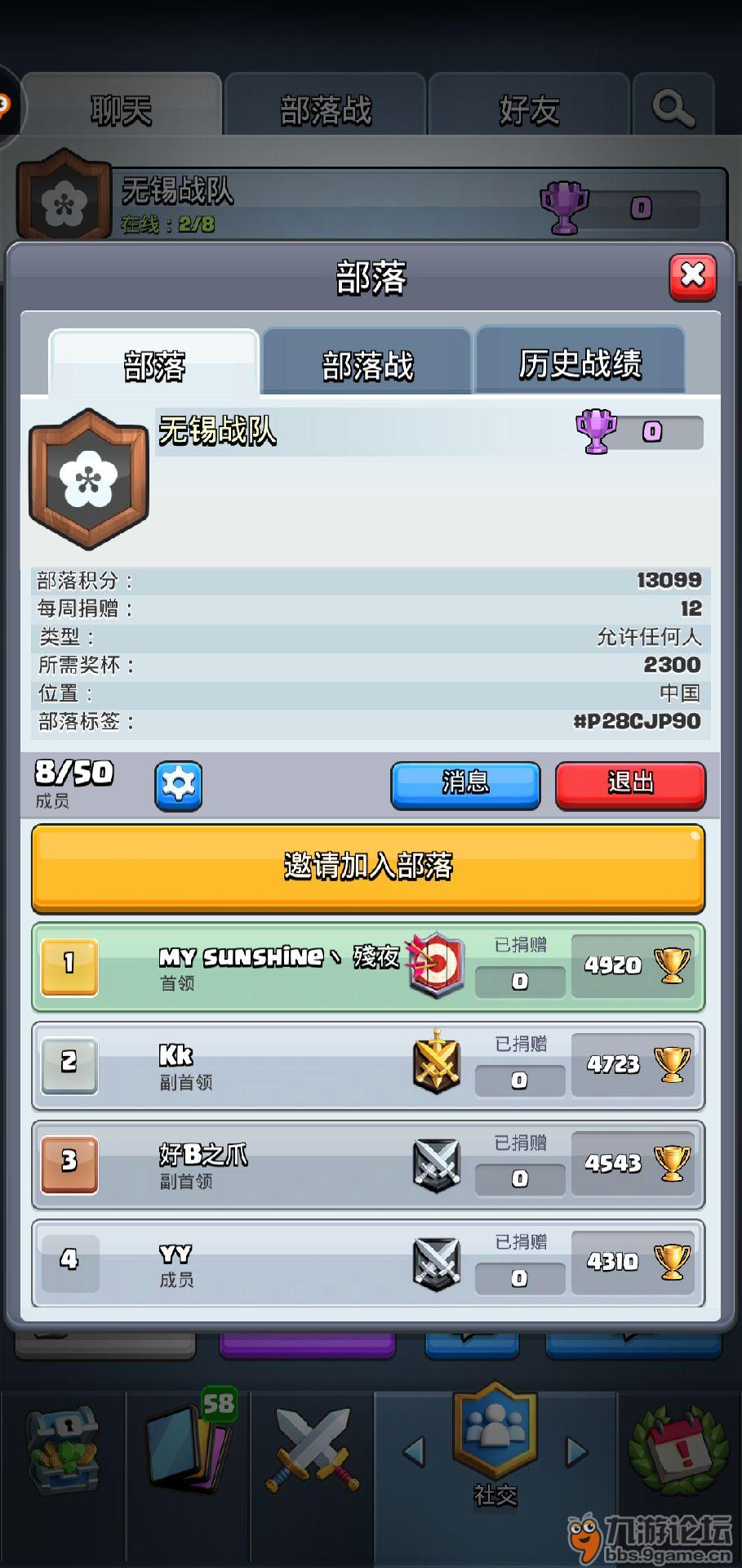
Task: Open member My Sunshine 殘夜's row
Action: pyautogui.click(x=368, y=967)
